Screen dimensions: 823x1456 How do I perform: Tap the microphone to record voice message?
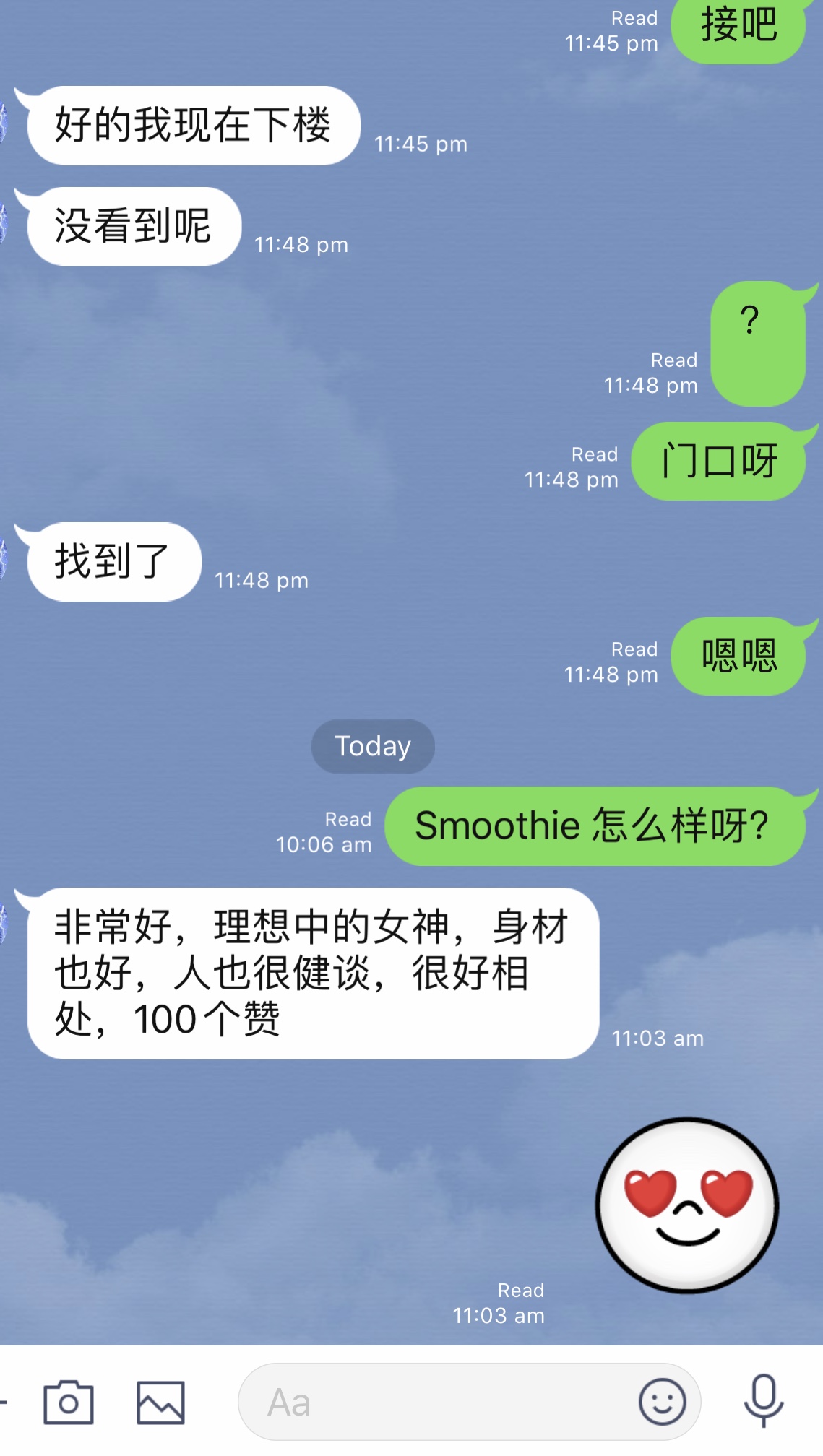[763, 1401]
